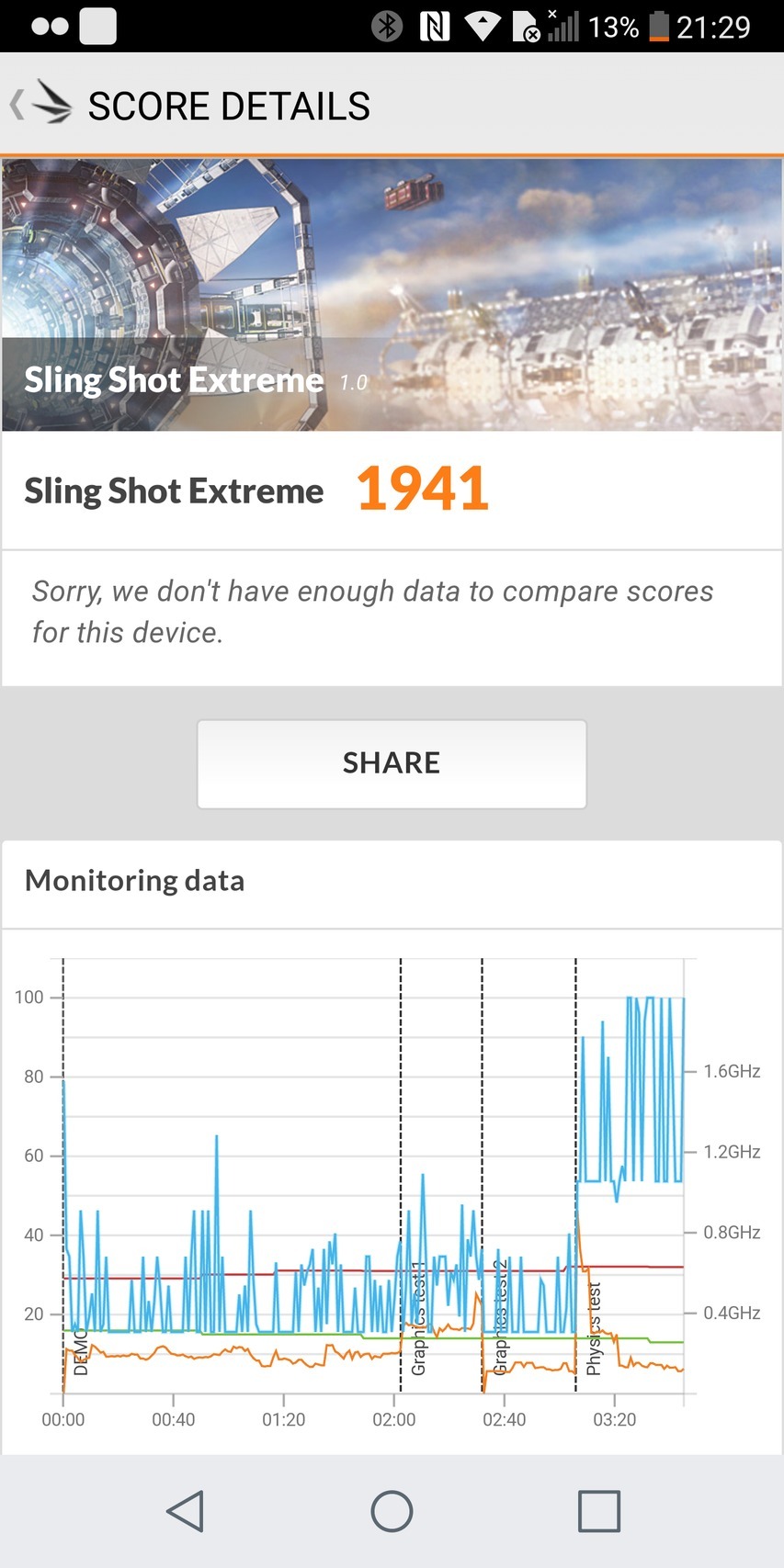The image size is (784, 1568).
Task: Tap the SHARE button
Action: click(391, 762)
